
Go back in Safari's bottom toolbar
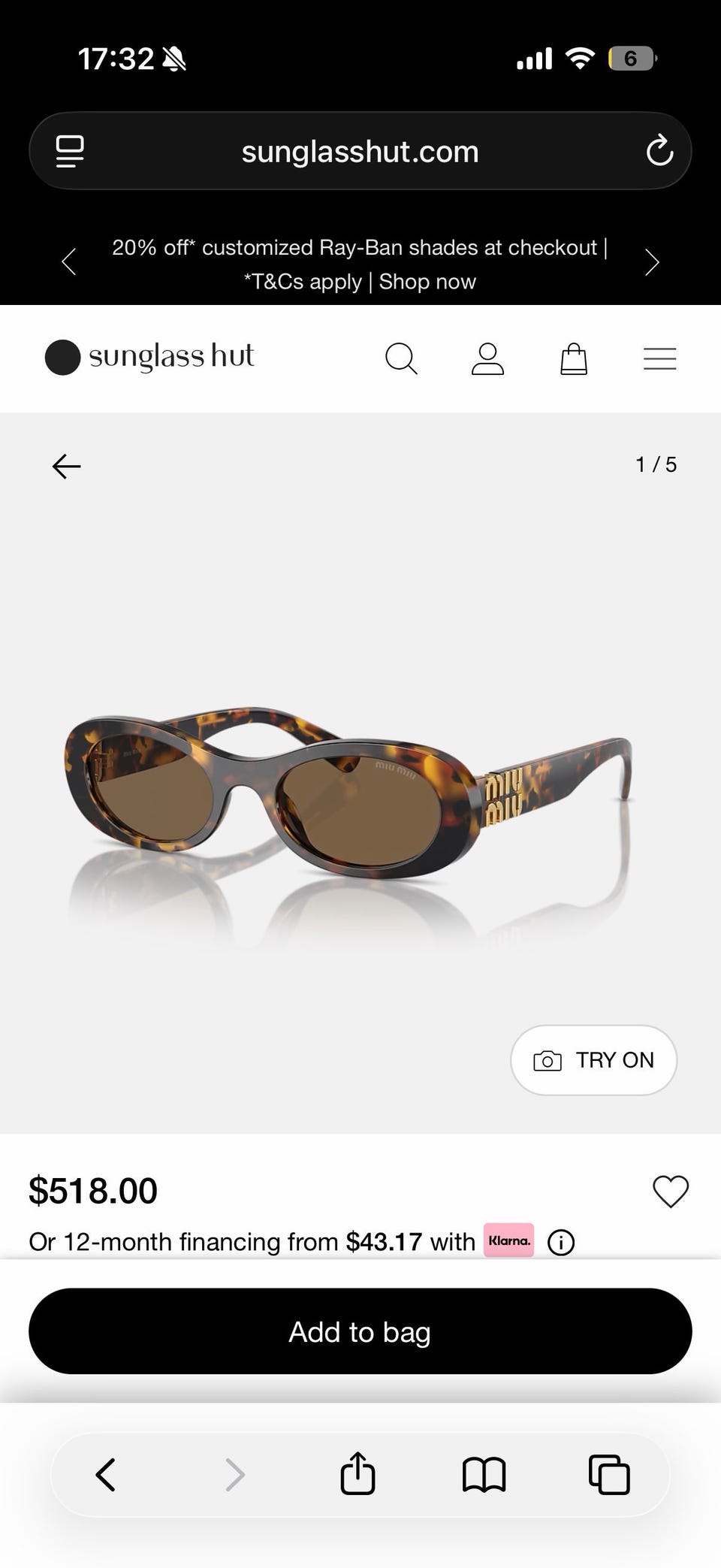coord(106,1474)
